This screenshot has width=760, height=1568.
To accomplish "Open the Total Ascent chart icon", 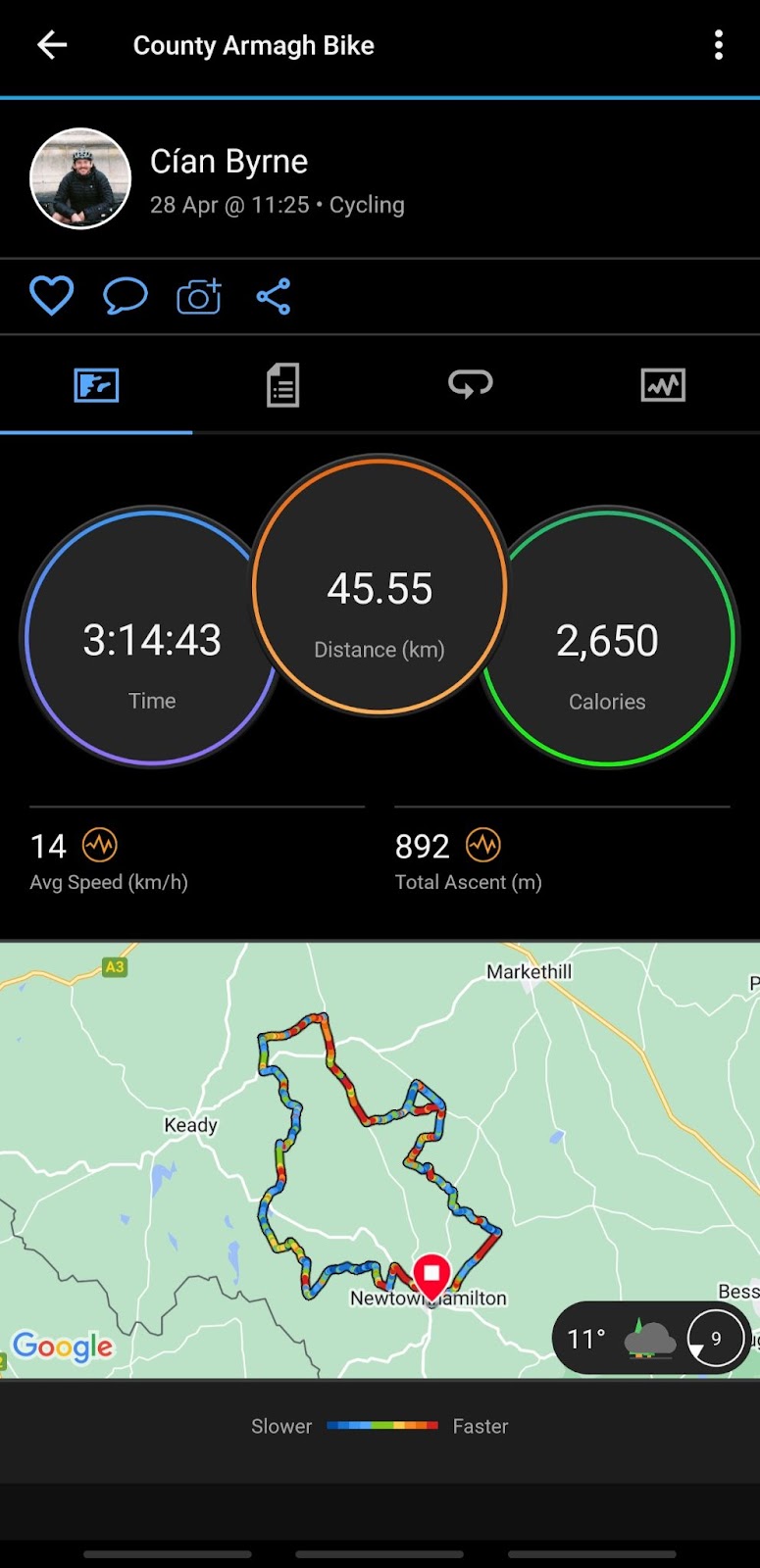I will [483, 845].
